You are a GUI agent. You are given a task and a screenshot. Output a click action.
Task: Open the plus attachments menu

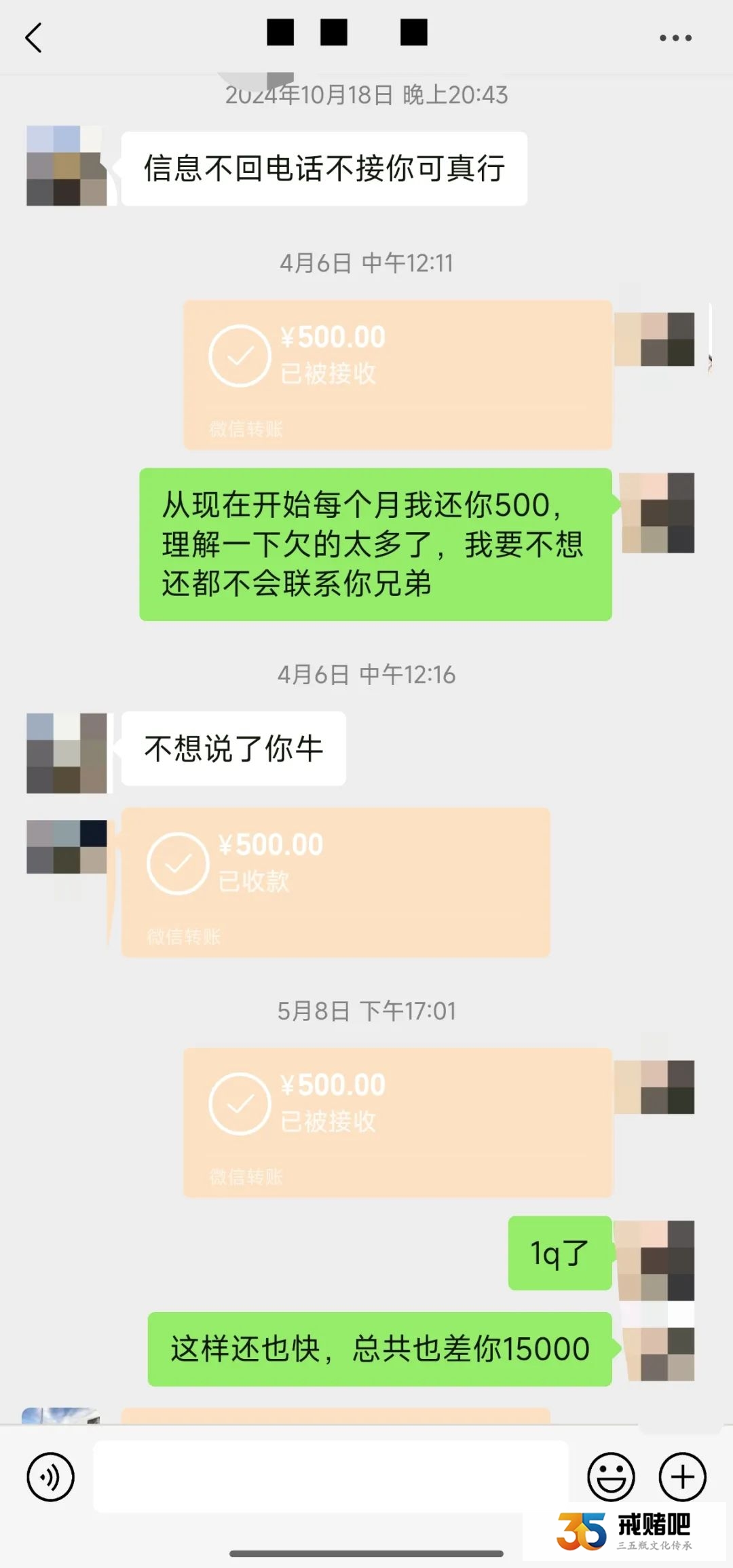coord(683,1476)
